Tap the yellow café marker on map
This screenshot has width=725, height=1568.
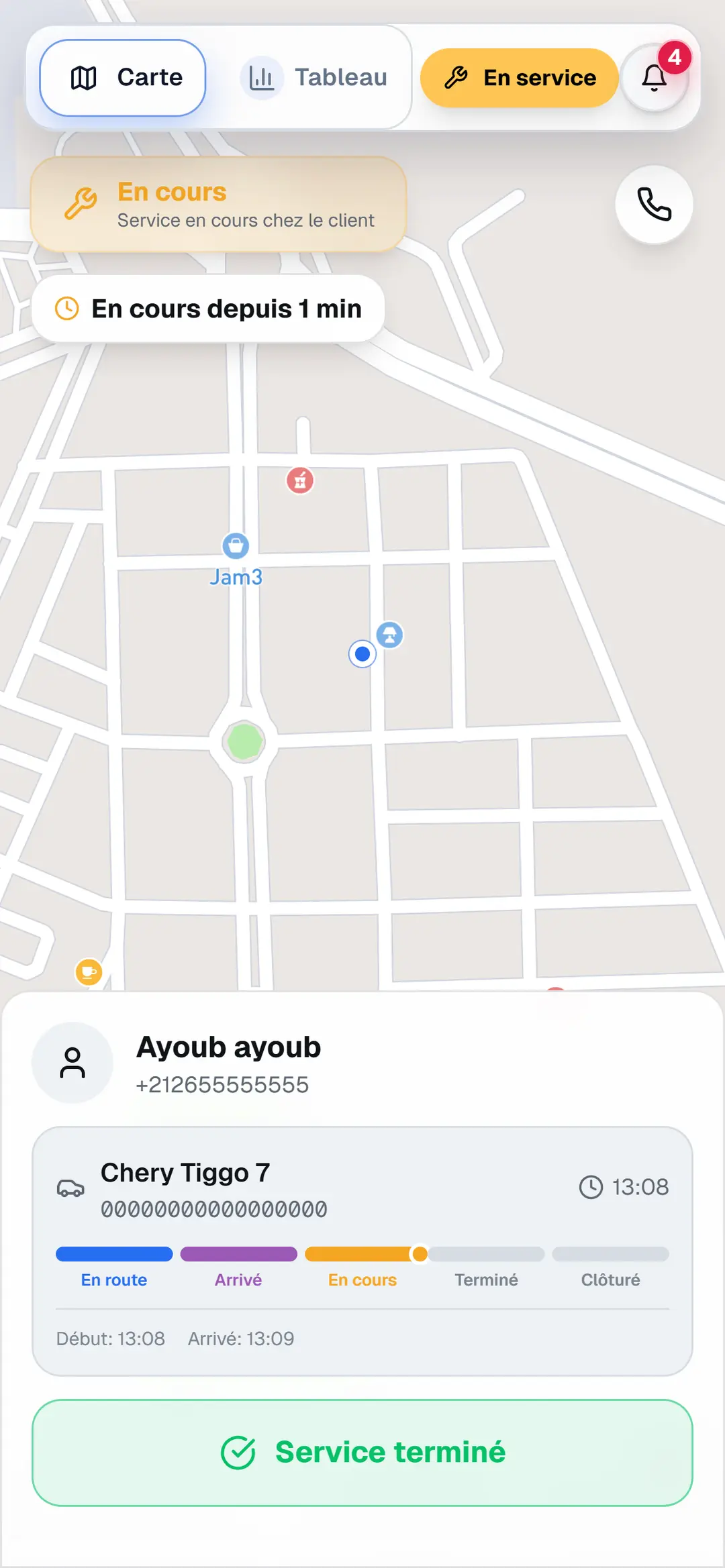(89, 972)
